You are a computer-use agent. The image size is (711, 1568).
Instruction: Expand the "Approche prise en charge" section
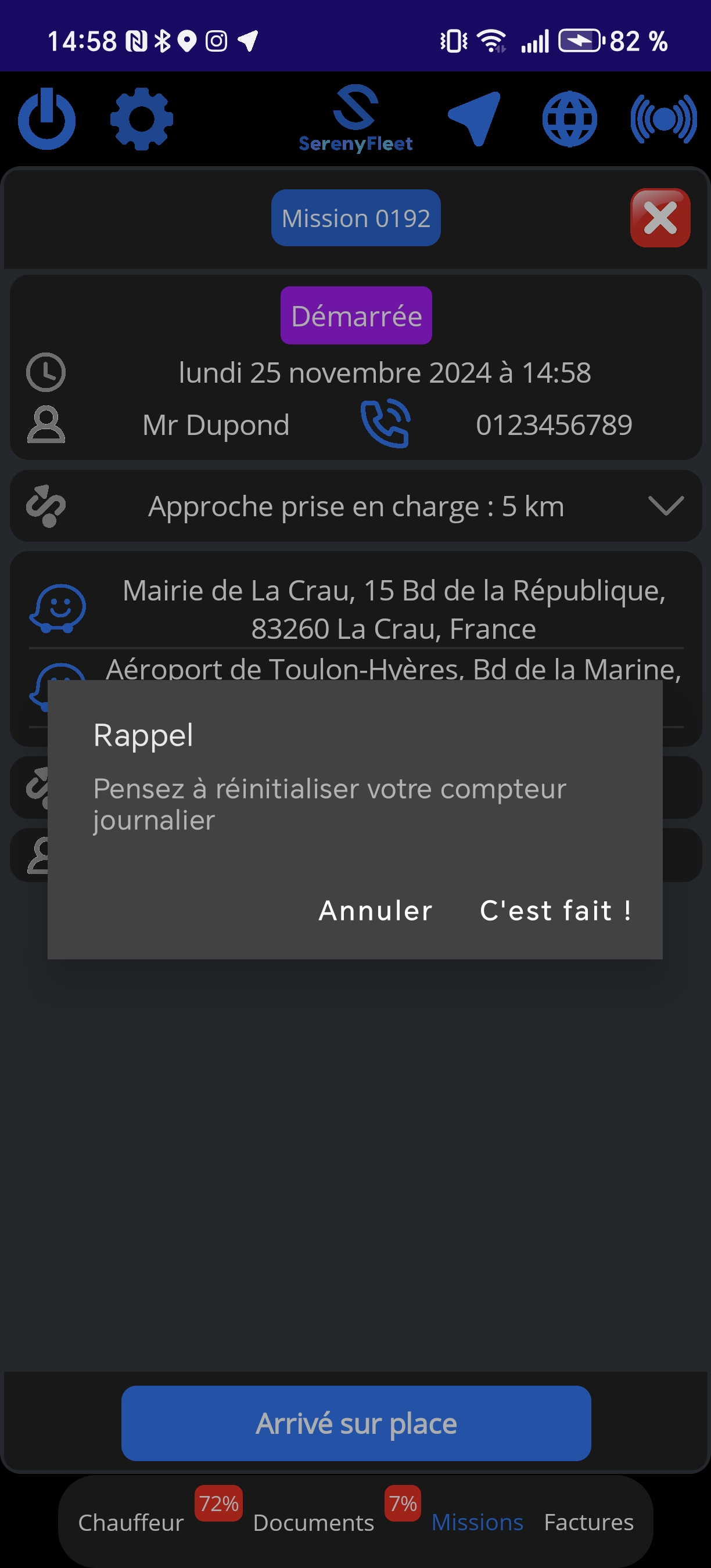point(665,506)
